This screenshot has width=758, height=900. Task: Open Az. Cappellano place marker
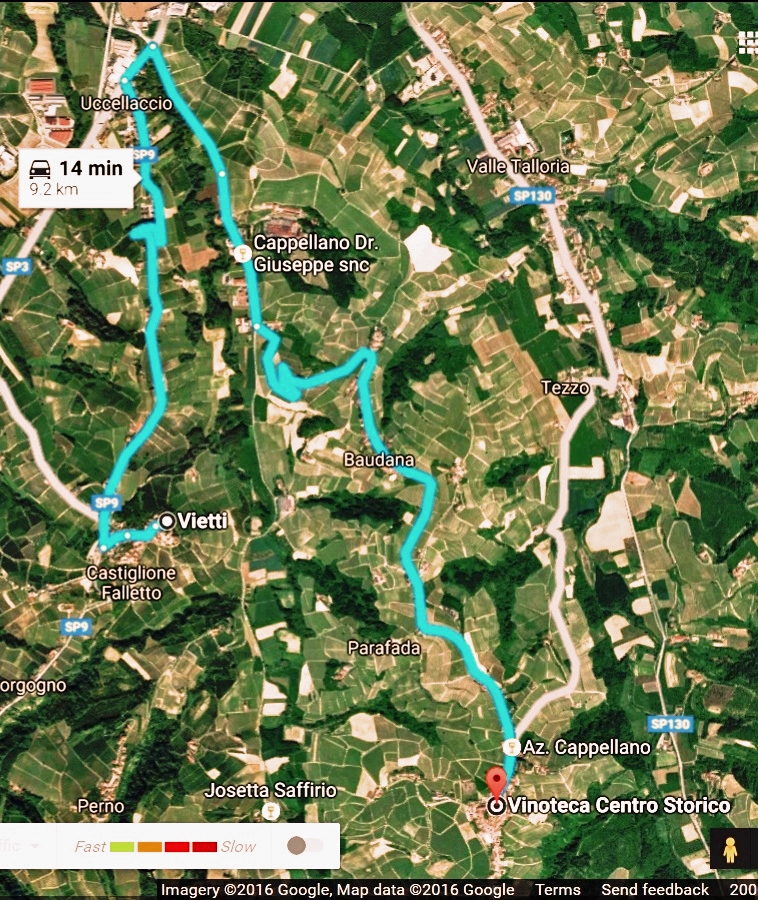click(510, 747)
